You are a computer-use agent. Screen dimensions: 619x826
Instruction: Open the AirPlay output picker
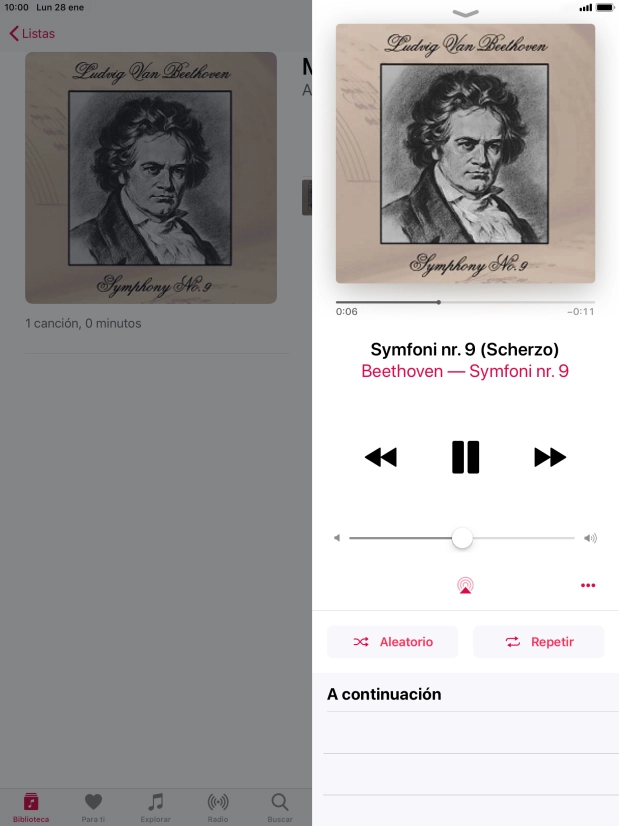pyautogui.click(x=465, y=586)
